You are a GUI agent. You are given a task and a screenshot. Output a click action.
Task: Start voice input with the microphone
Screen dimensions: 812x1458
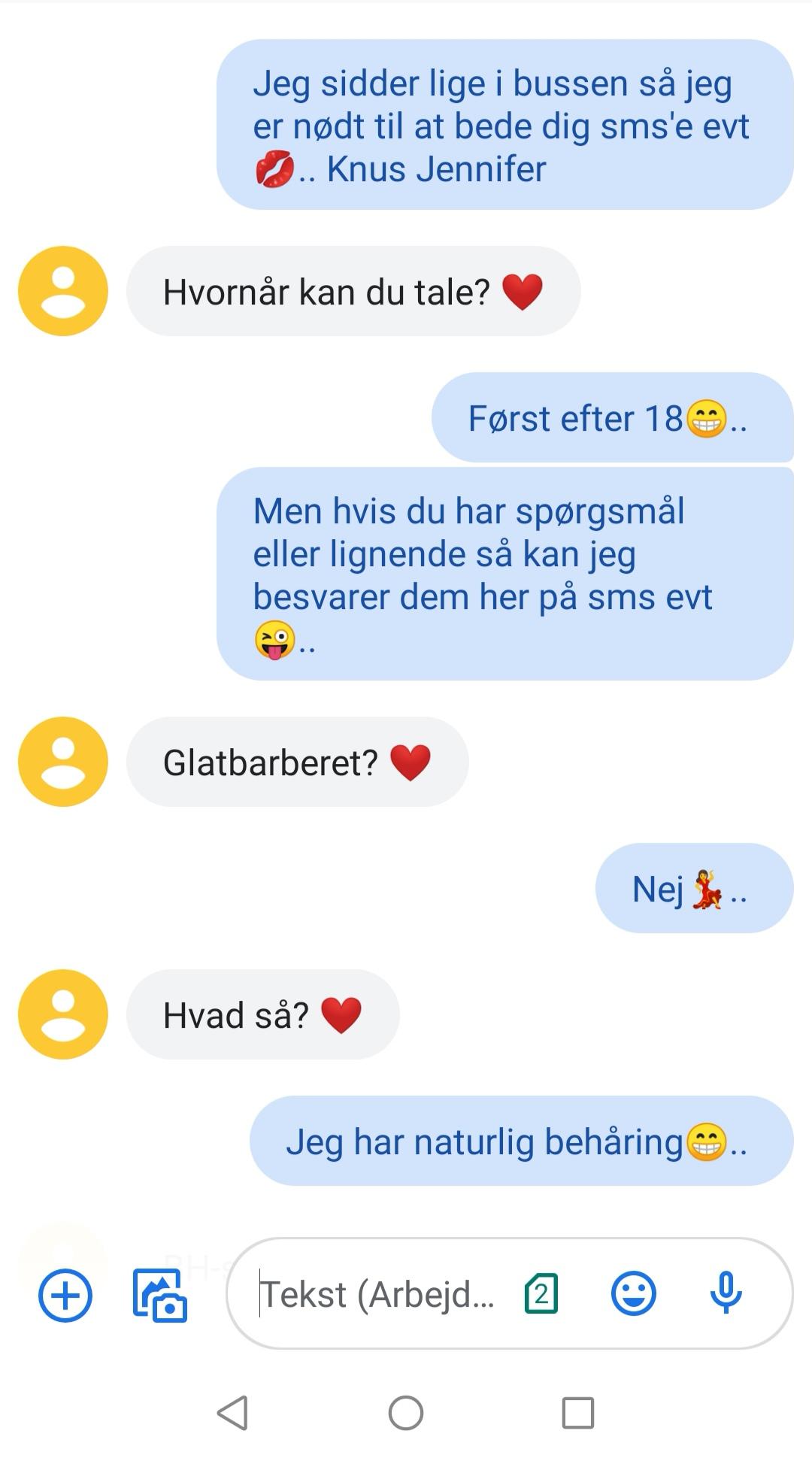(726, 1294)
